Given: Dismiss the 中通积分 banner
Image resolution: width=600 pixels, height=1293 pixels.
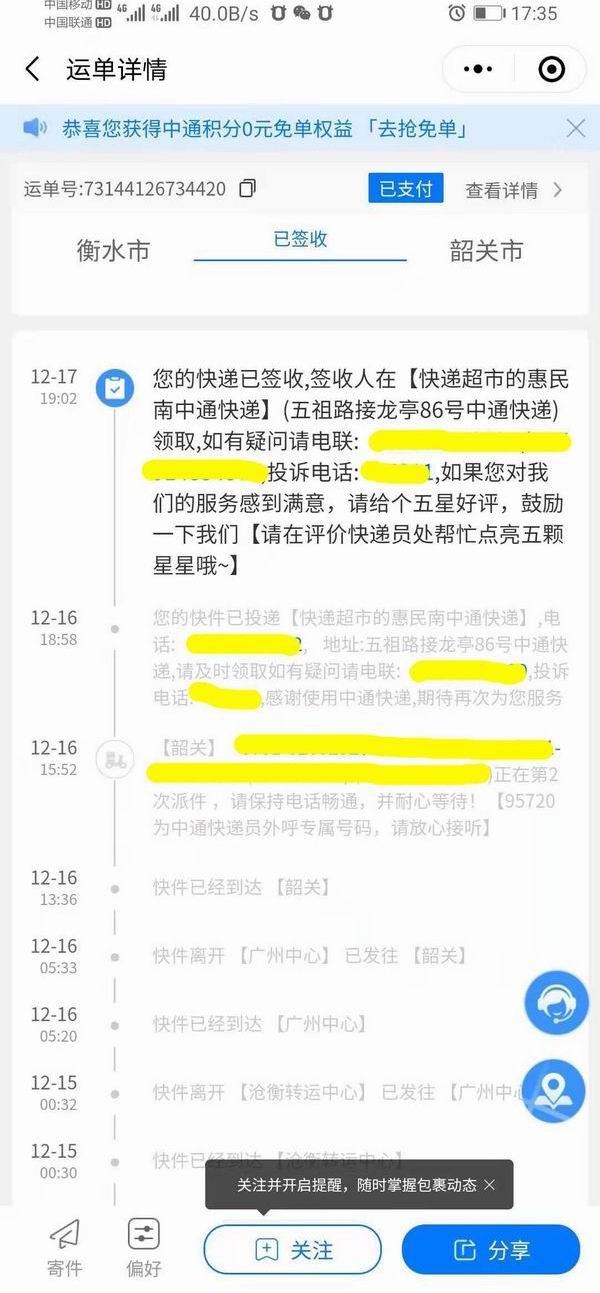Looking at the screenshot, I should (x=575, y=128).
